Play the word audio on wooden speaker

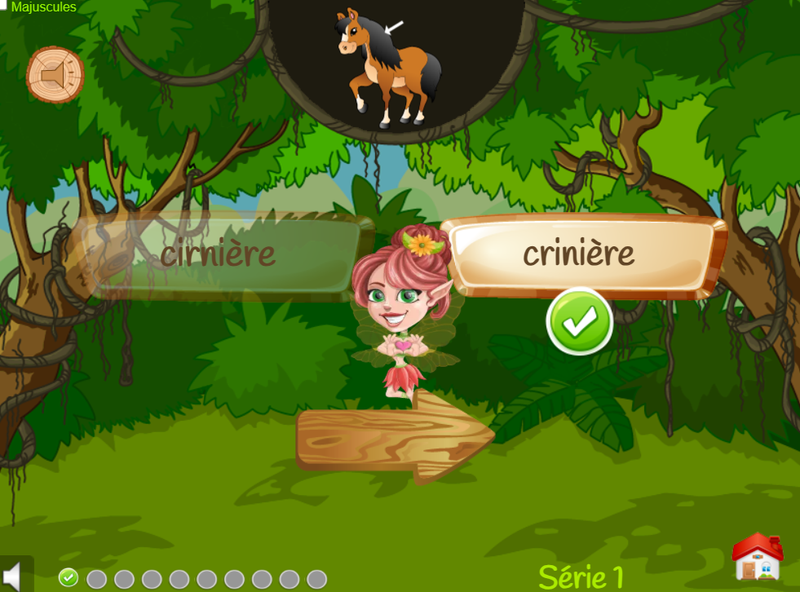[x=55, y=74]
